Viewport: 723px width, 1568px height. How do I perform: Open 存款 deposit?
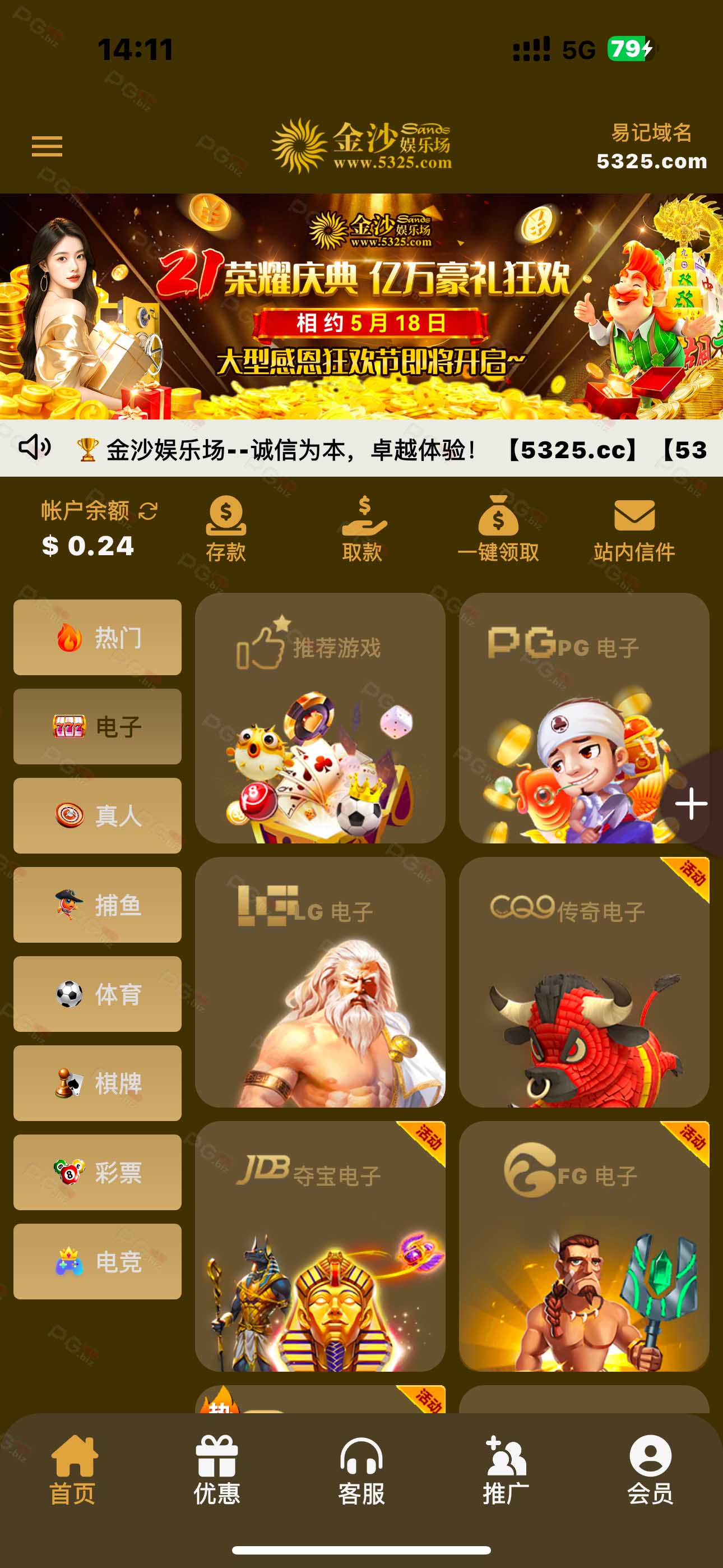(x=226, y=528)
